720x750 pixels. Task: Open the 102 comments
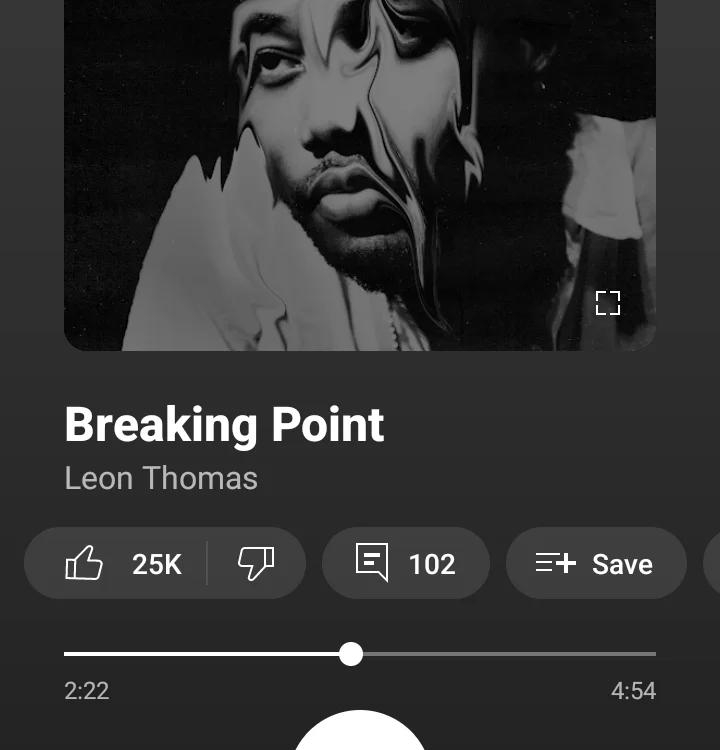[x=405, y=564]
